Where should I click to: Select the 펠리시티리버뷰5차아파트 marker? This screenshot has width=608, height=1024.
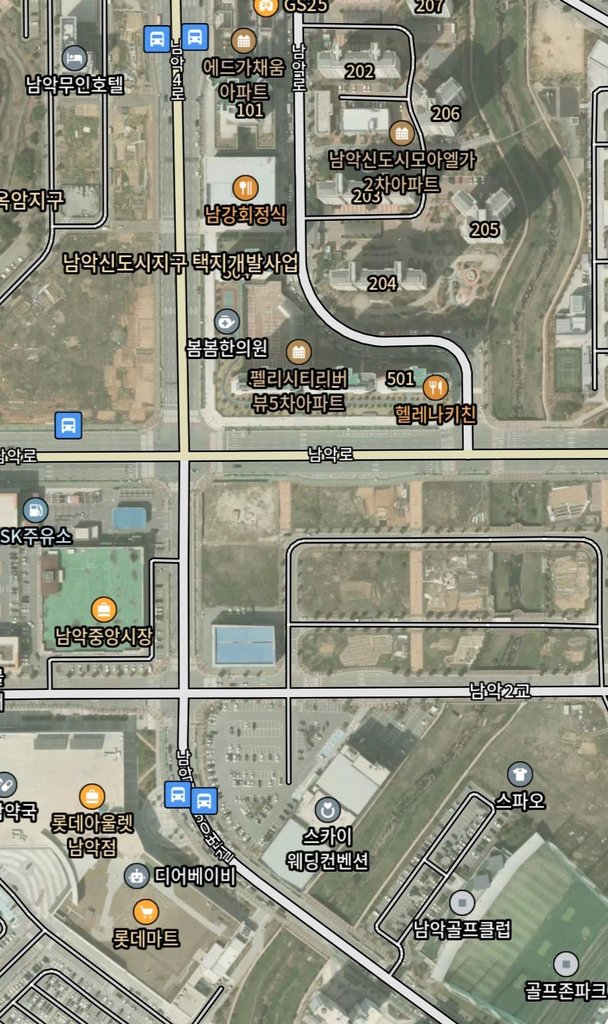[x=298, y=352]
